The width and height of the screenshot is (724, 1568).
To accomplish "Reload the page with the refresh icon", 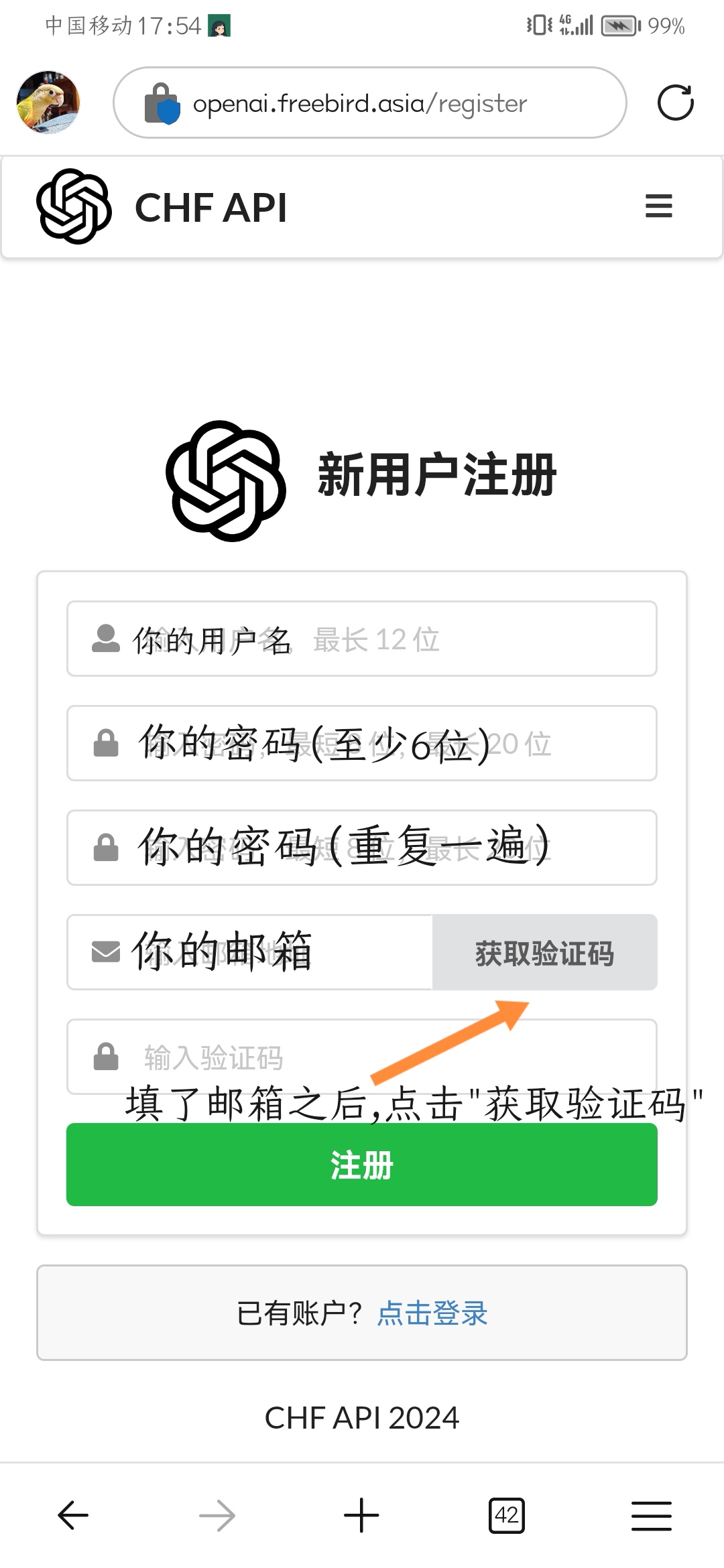I will click(675, 103).
